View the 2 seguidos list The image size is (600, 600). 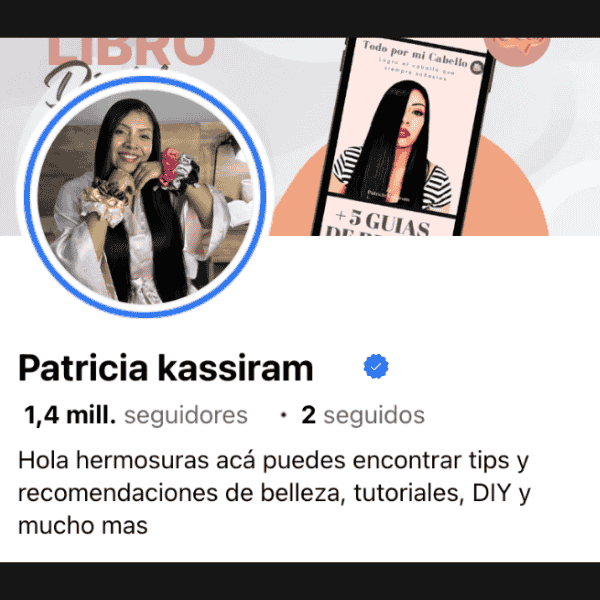point(363,415)
